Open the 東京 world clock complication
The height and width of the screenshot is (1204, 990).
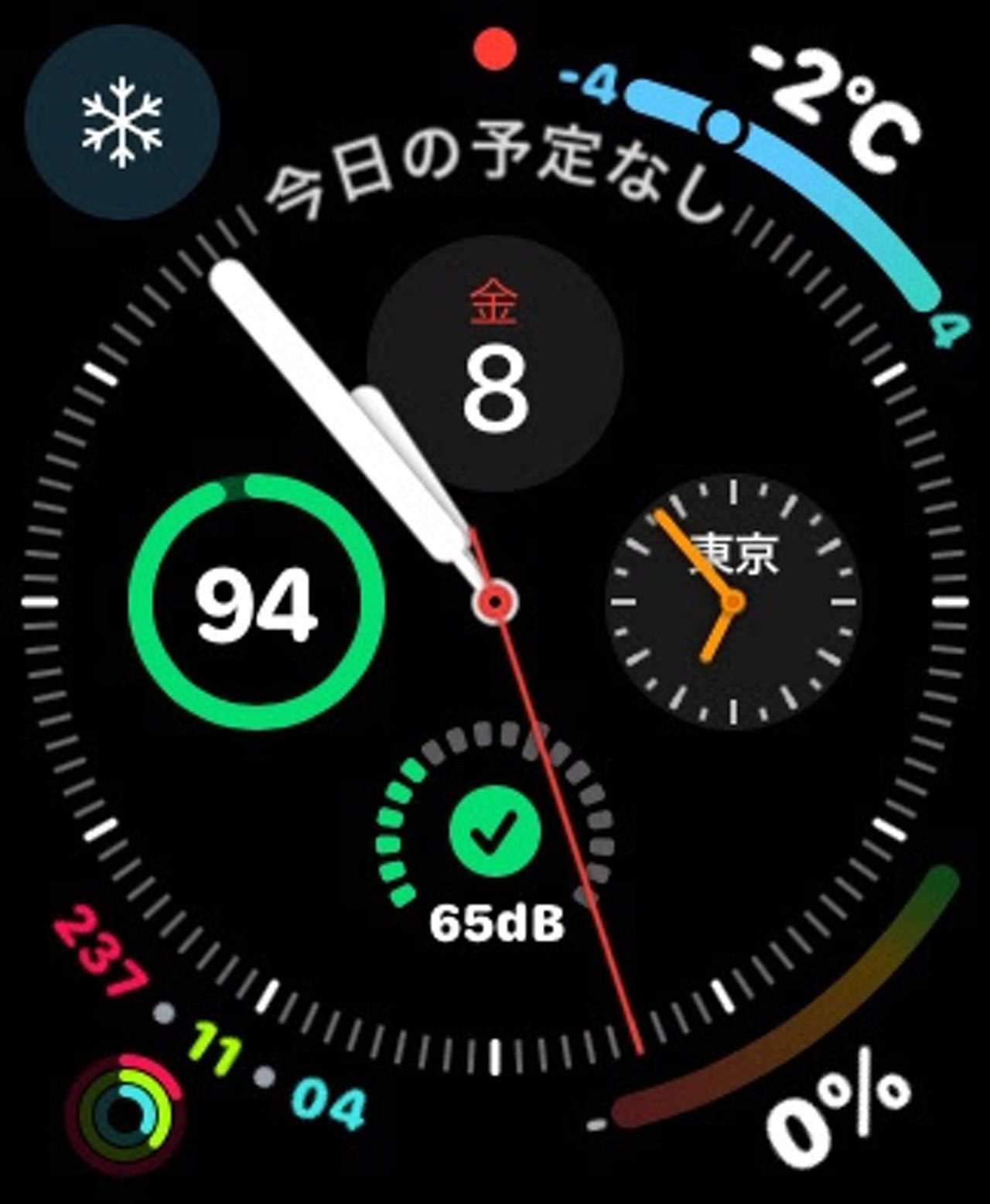pos(732,602)
